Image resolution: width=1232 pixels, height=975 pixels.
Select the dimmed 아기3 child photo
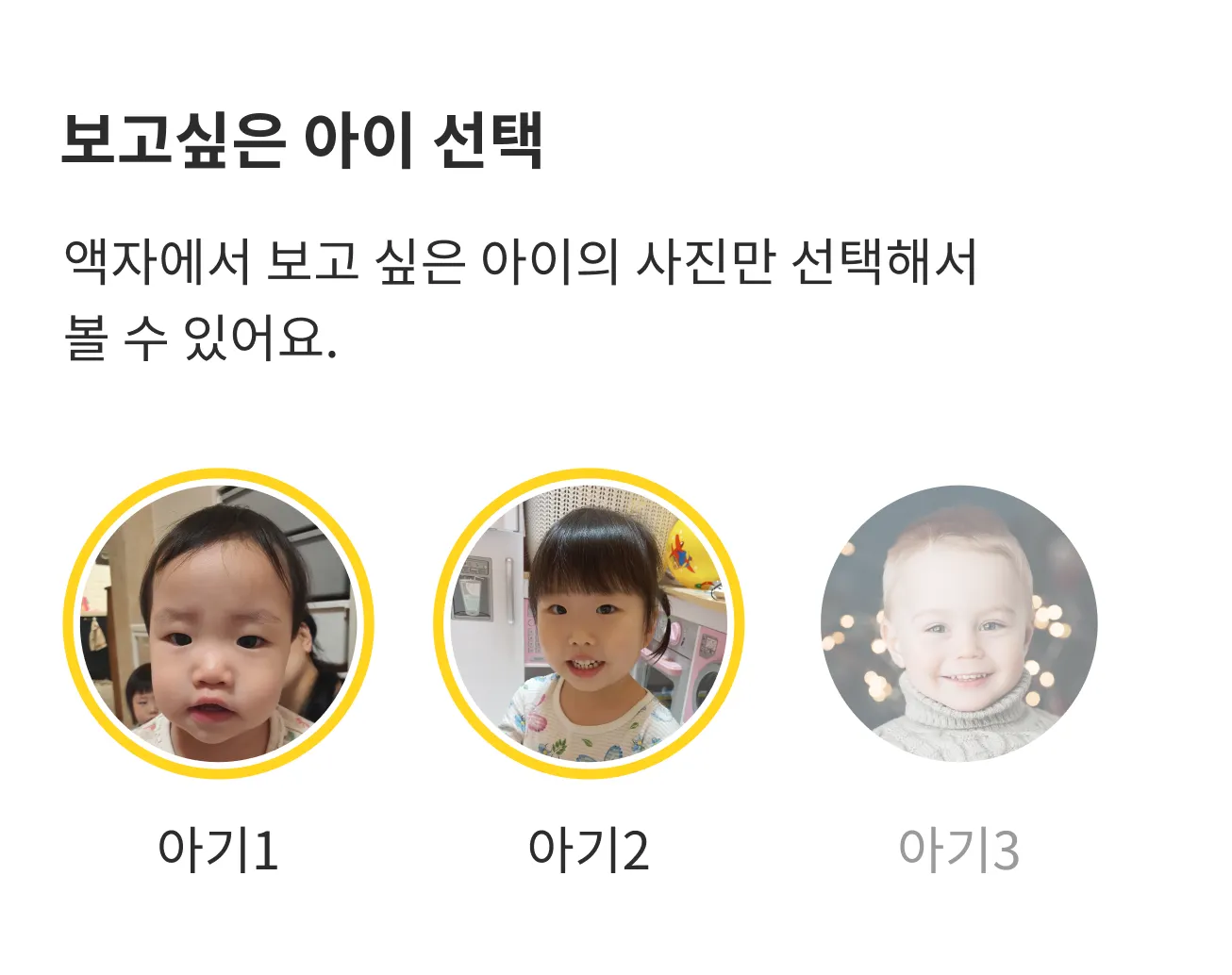pos(958,623)
